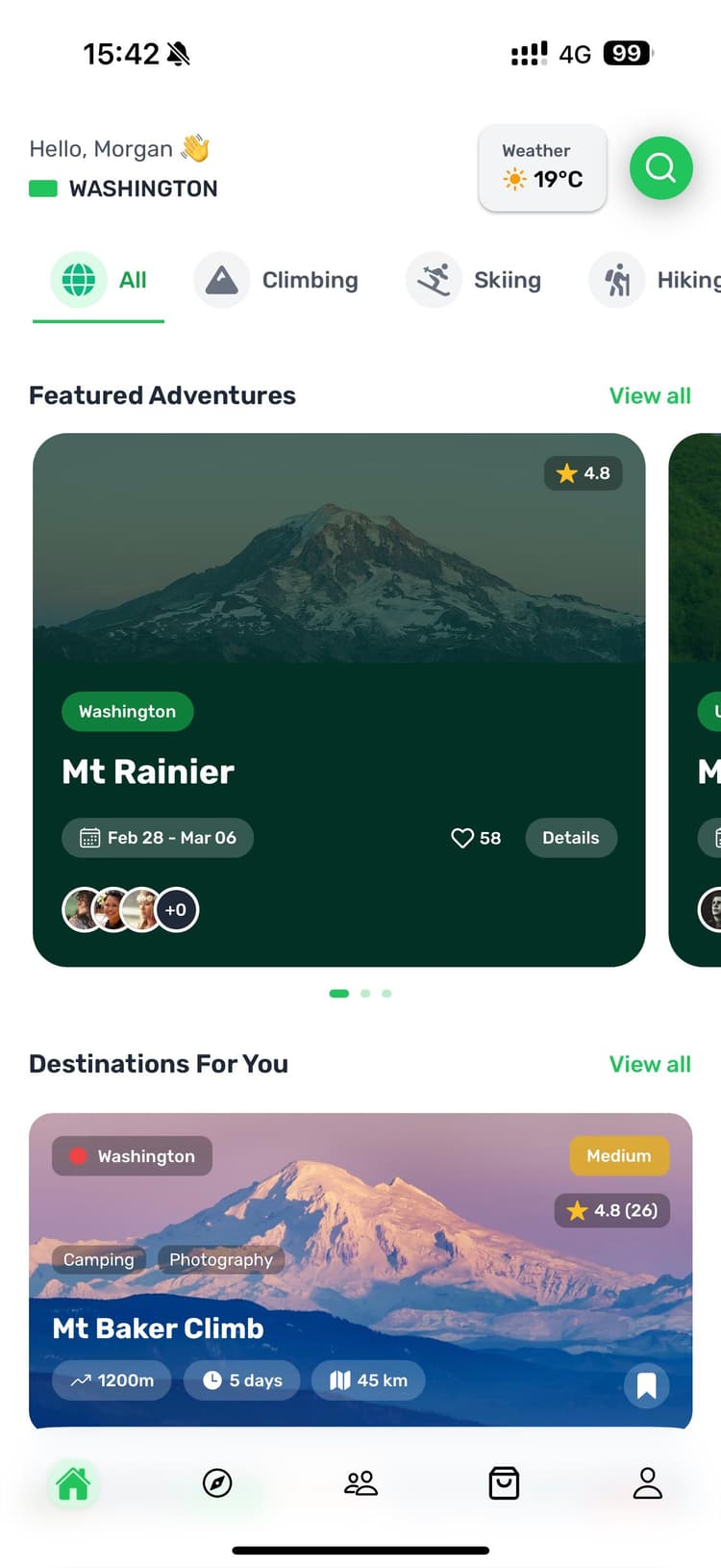Filter adventures by Skiing

click(474, 280)
